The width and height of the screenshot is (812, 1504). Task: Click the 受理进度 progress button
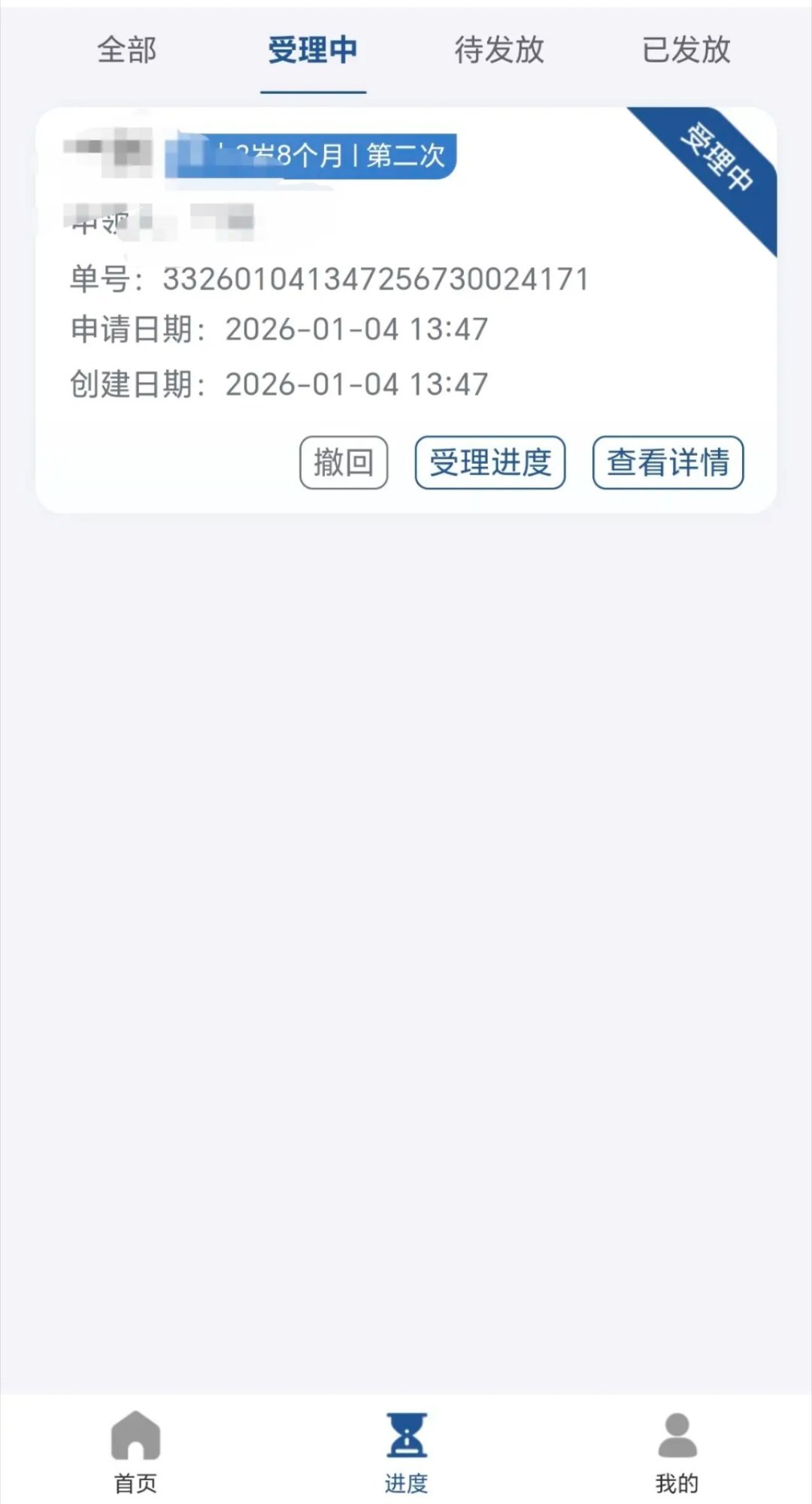[x=490, y=464]
